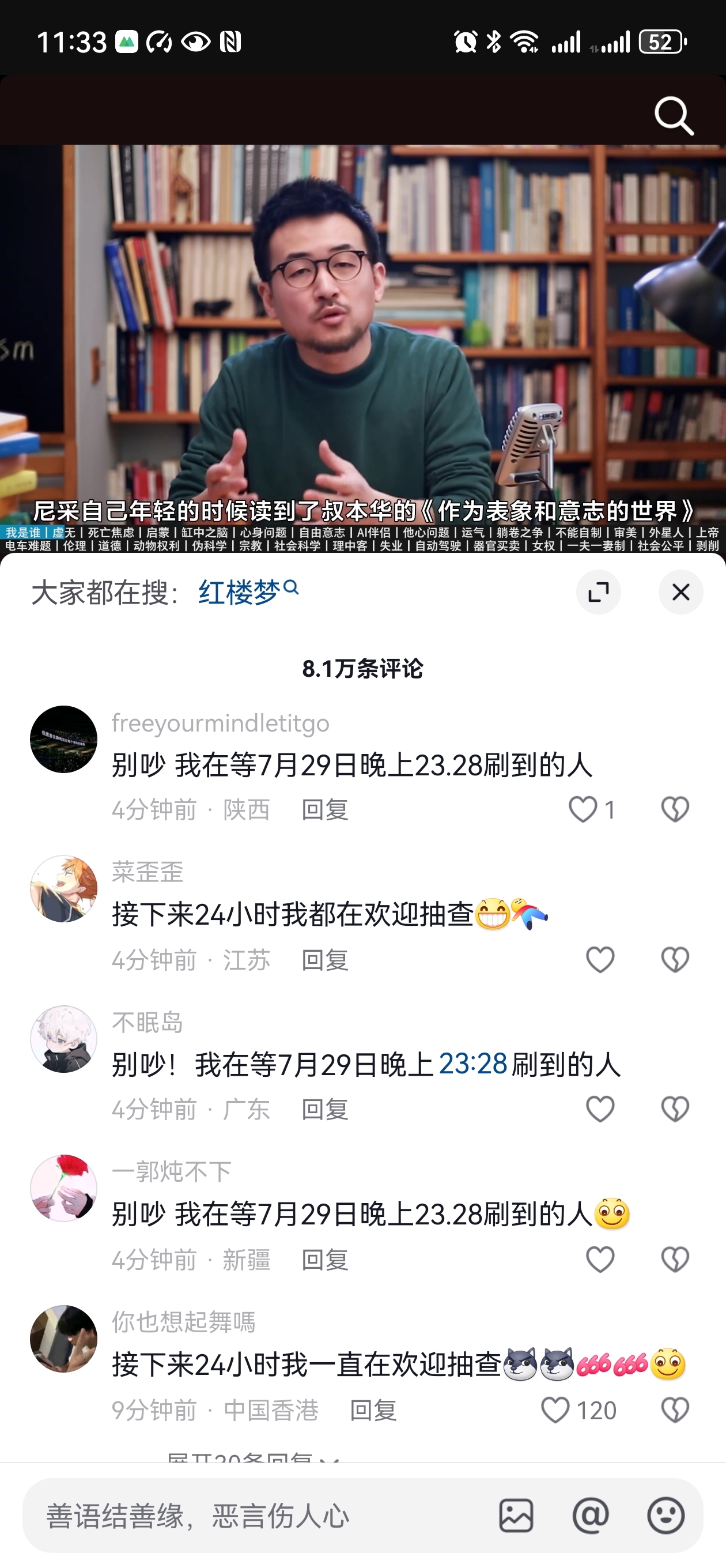Like freeyourmindletitgo's comment
726x1568 pixels.
583,809
